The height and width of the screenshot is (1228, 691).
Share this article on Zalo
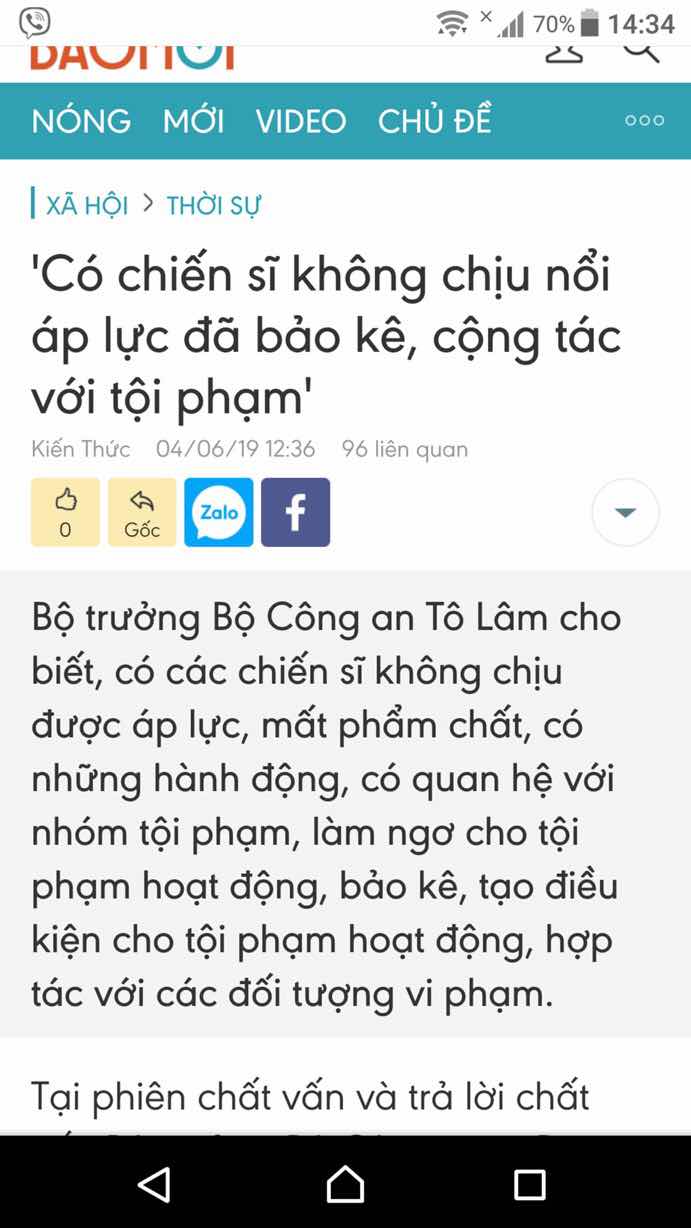pyautogui.click(x=219, y=512)
